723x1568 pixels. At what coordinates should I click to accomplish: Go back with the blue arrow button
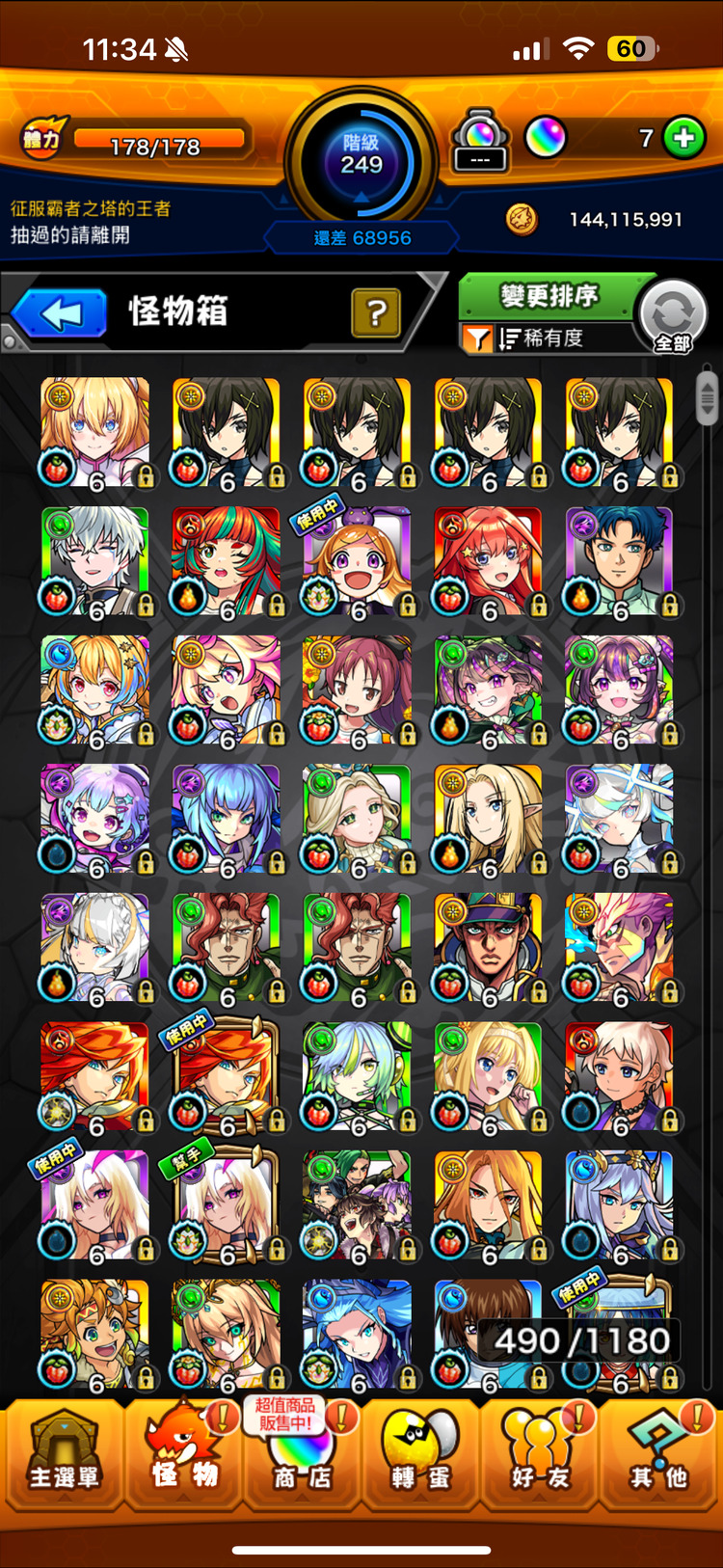click(62, 312)
